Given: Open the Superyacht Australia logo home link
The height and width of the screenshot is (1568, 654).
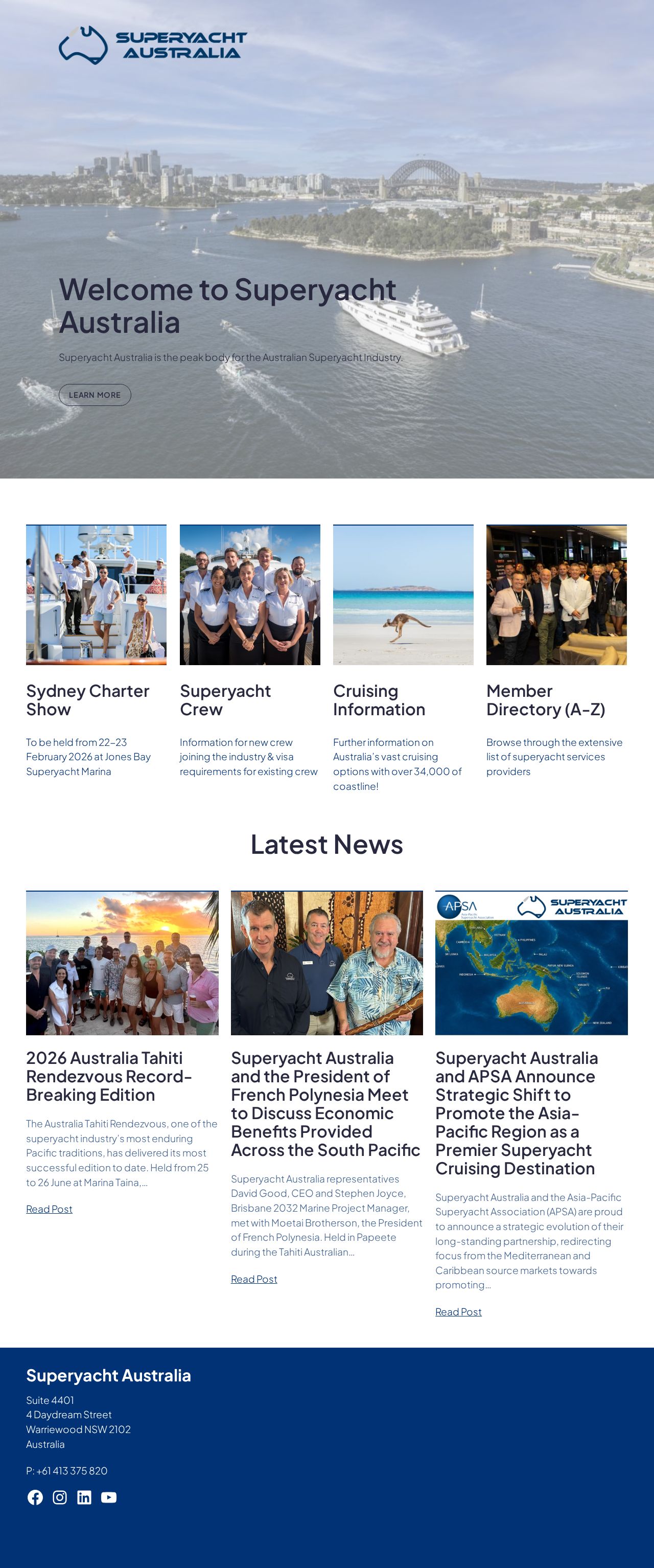Looking at the screenshot, I should (x=153, y=45).
